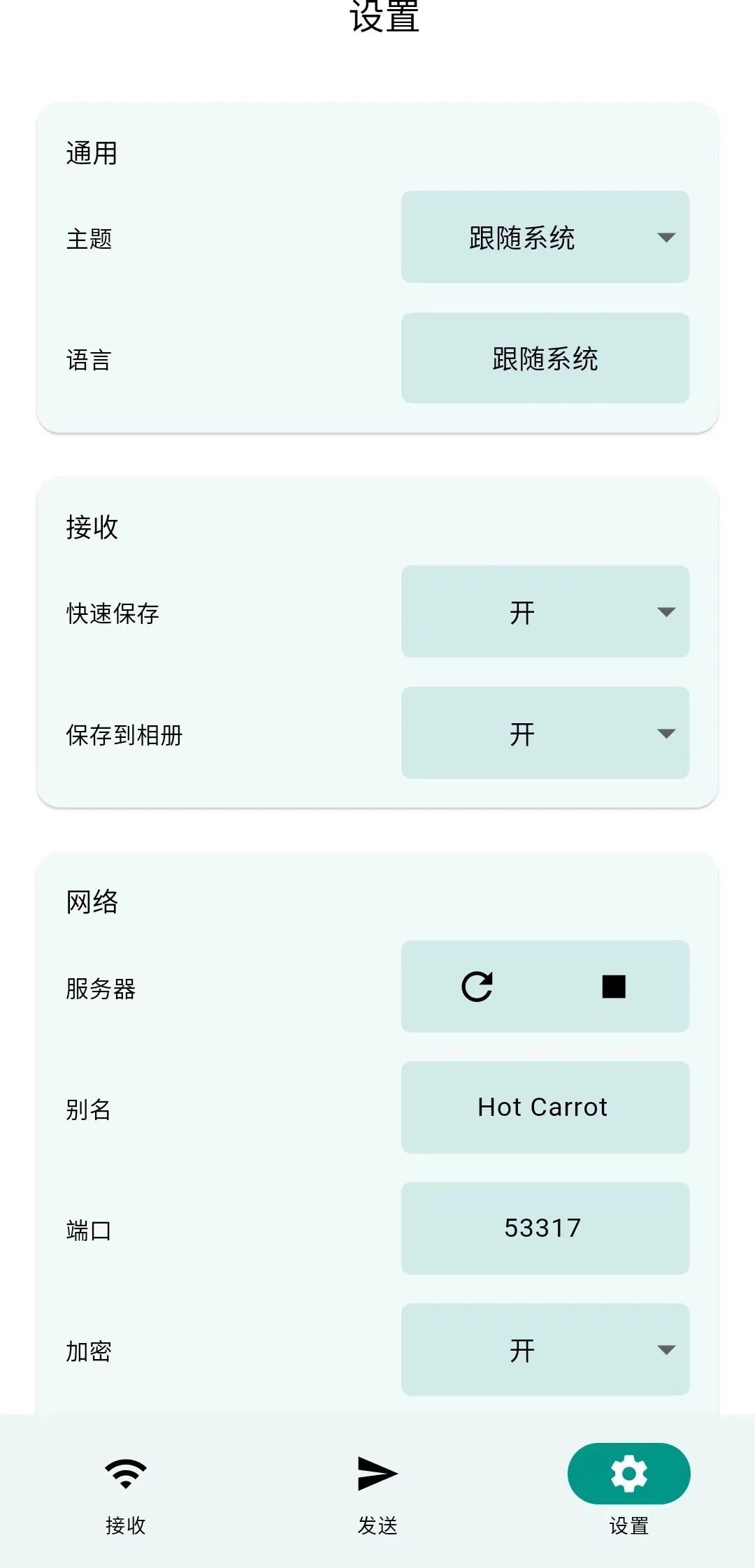Edit the 端口 value 53317
This screenshot has width=755, height=1568.
[x=545, y=1228]
